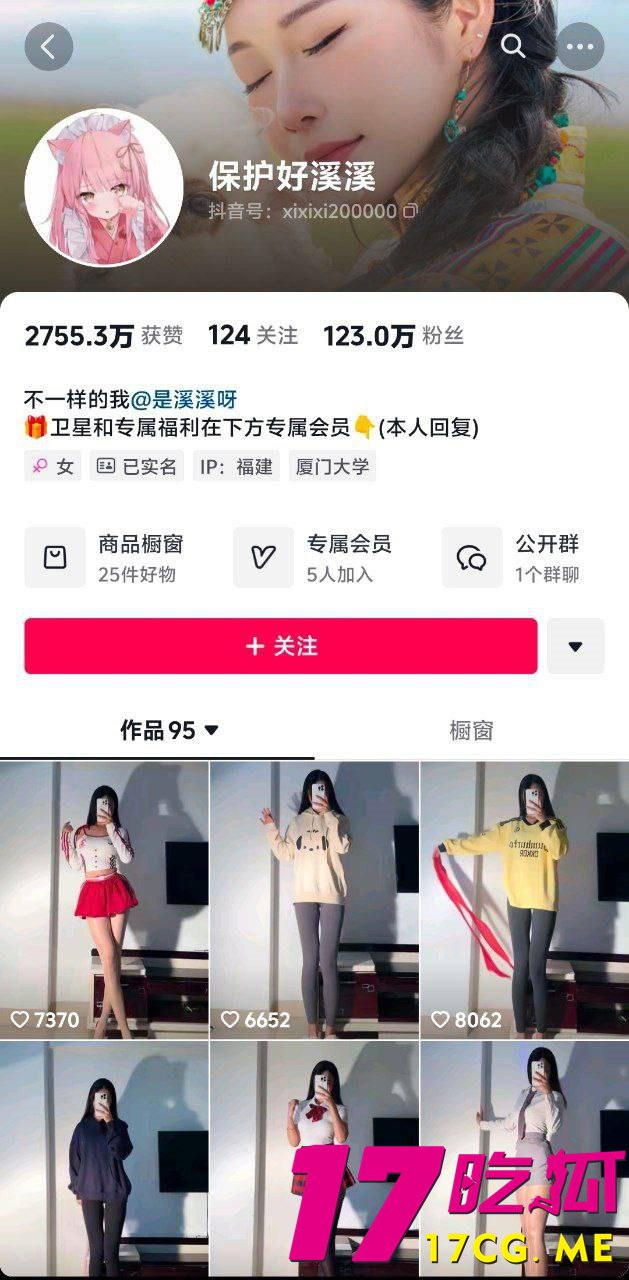Open 商品橱窗 with 25 items
This screenshot has width=629, height=1280.
(x=105, y=558)
